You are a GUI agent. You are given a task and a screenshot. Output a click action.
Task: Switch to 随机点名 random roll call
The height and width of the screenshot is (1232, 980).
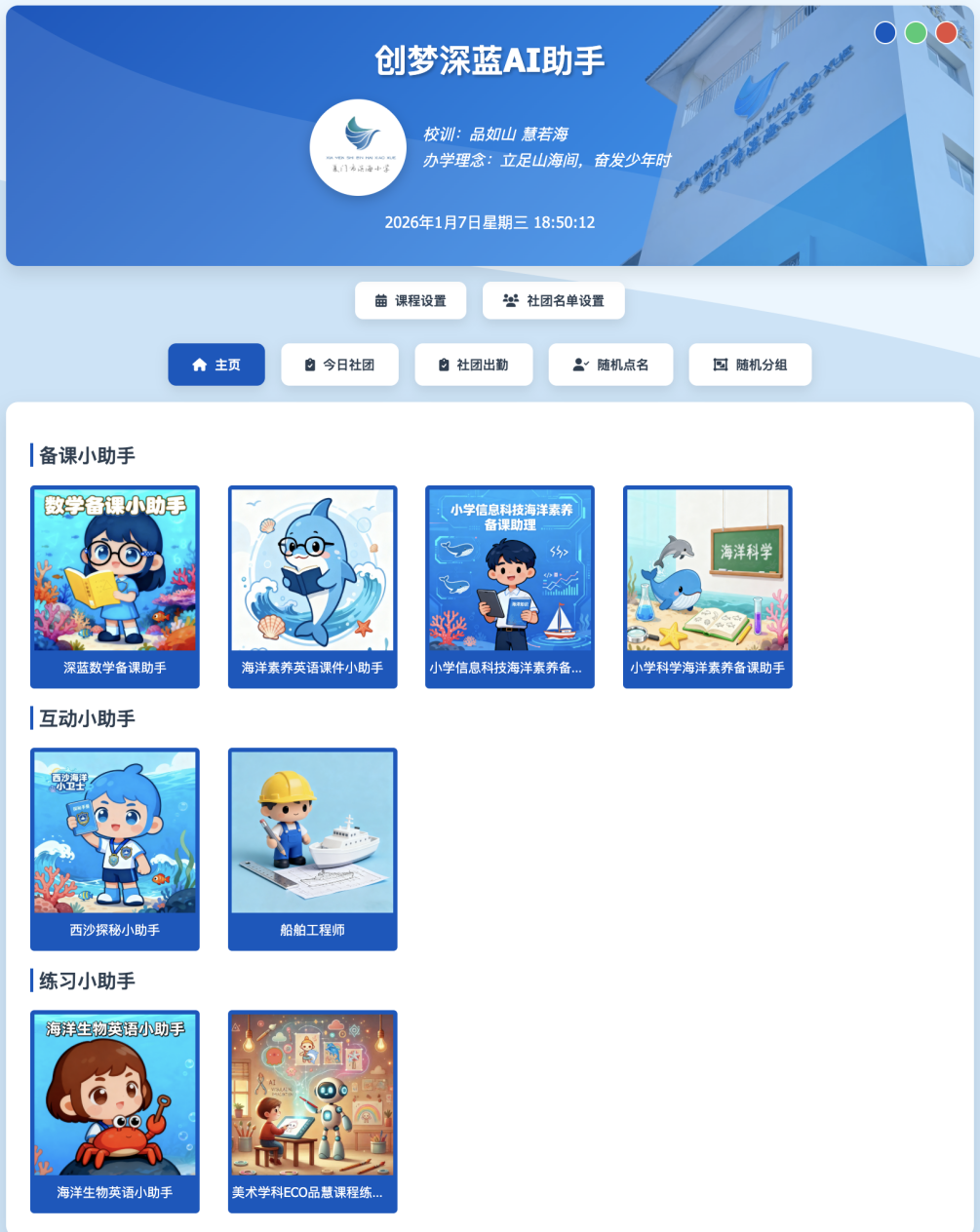[x=610, y=365]
